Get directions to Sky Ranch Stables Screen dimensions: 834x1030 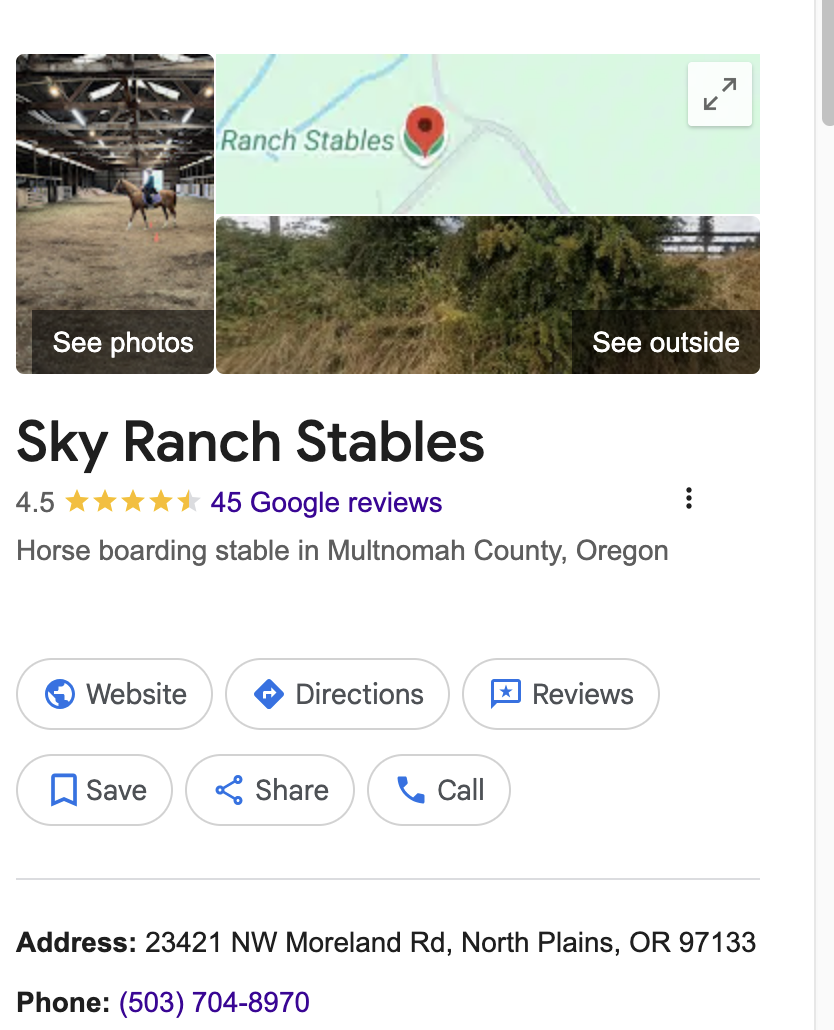point(337,694)
